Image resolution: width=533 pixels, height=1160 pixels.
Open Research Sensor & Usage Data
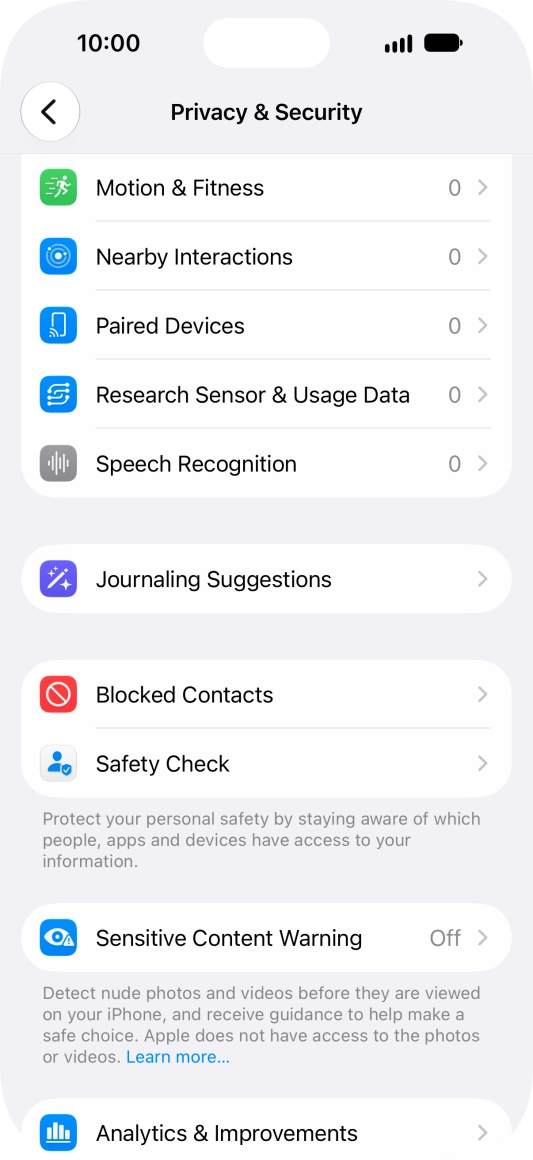[x=266, y=394]
